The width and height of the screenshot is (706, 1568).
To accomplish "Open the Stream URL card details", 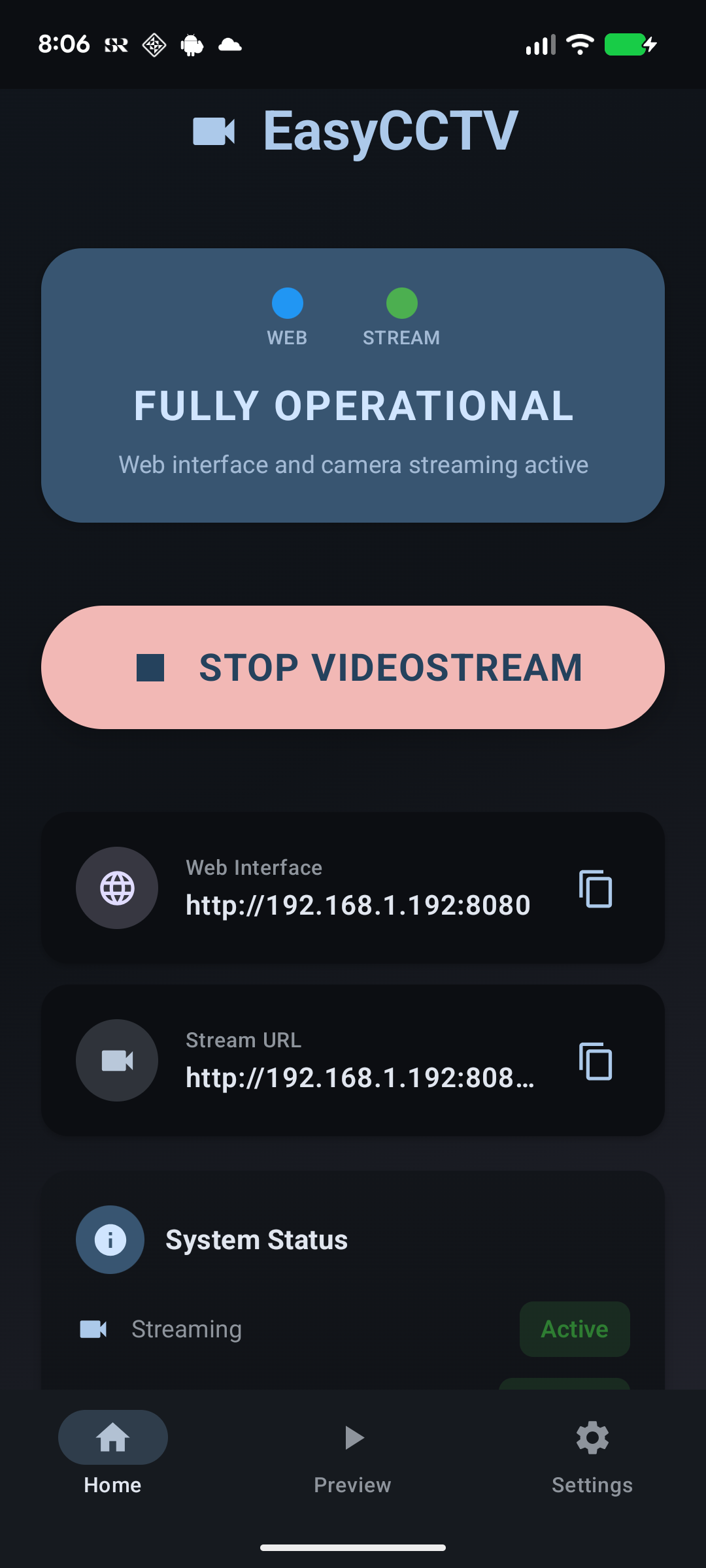I will [x=353, y=1061].
